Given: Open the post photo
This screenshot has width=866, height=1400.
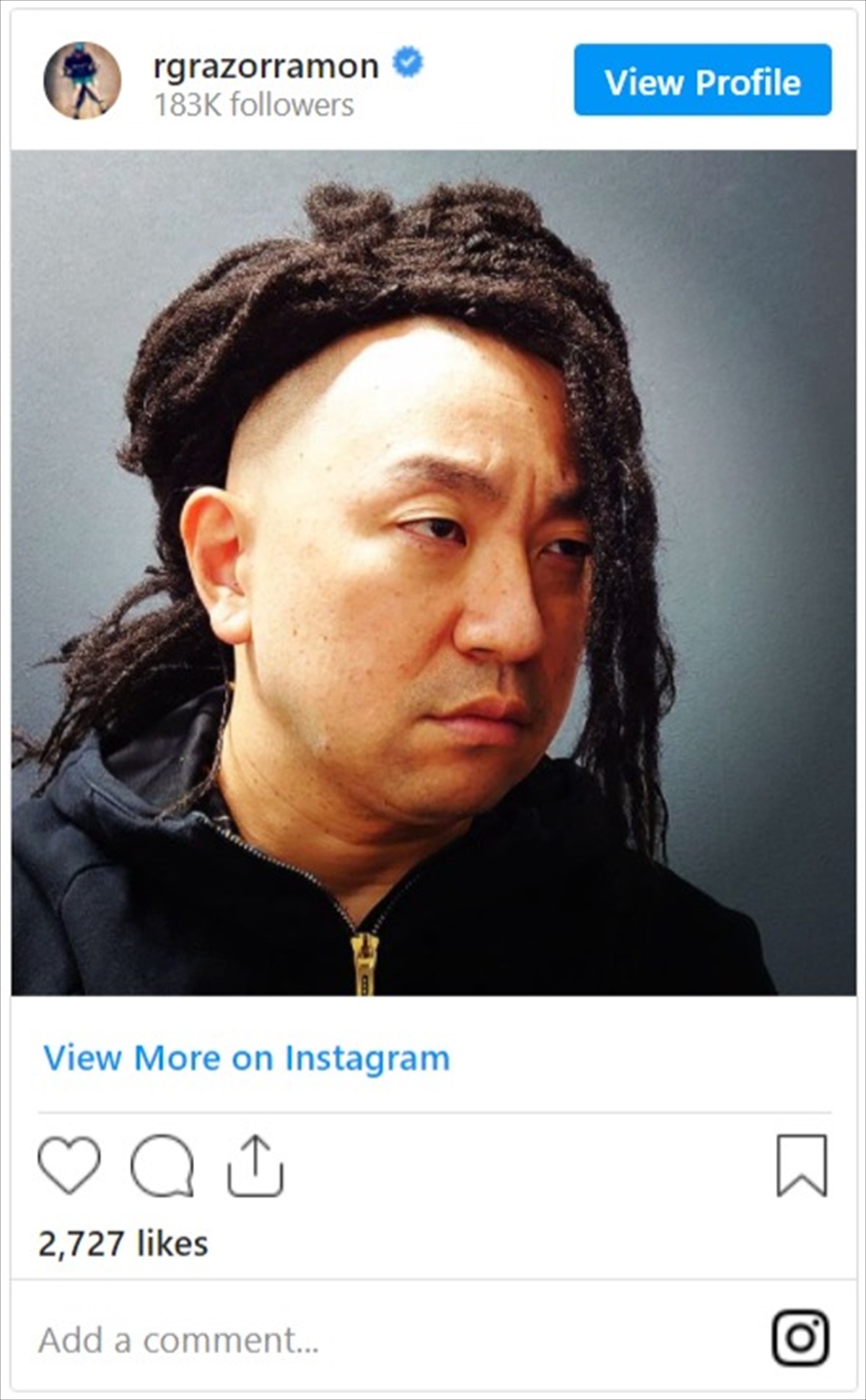Looking at the screenshot, I should pos(433,572).
